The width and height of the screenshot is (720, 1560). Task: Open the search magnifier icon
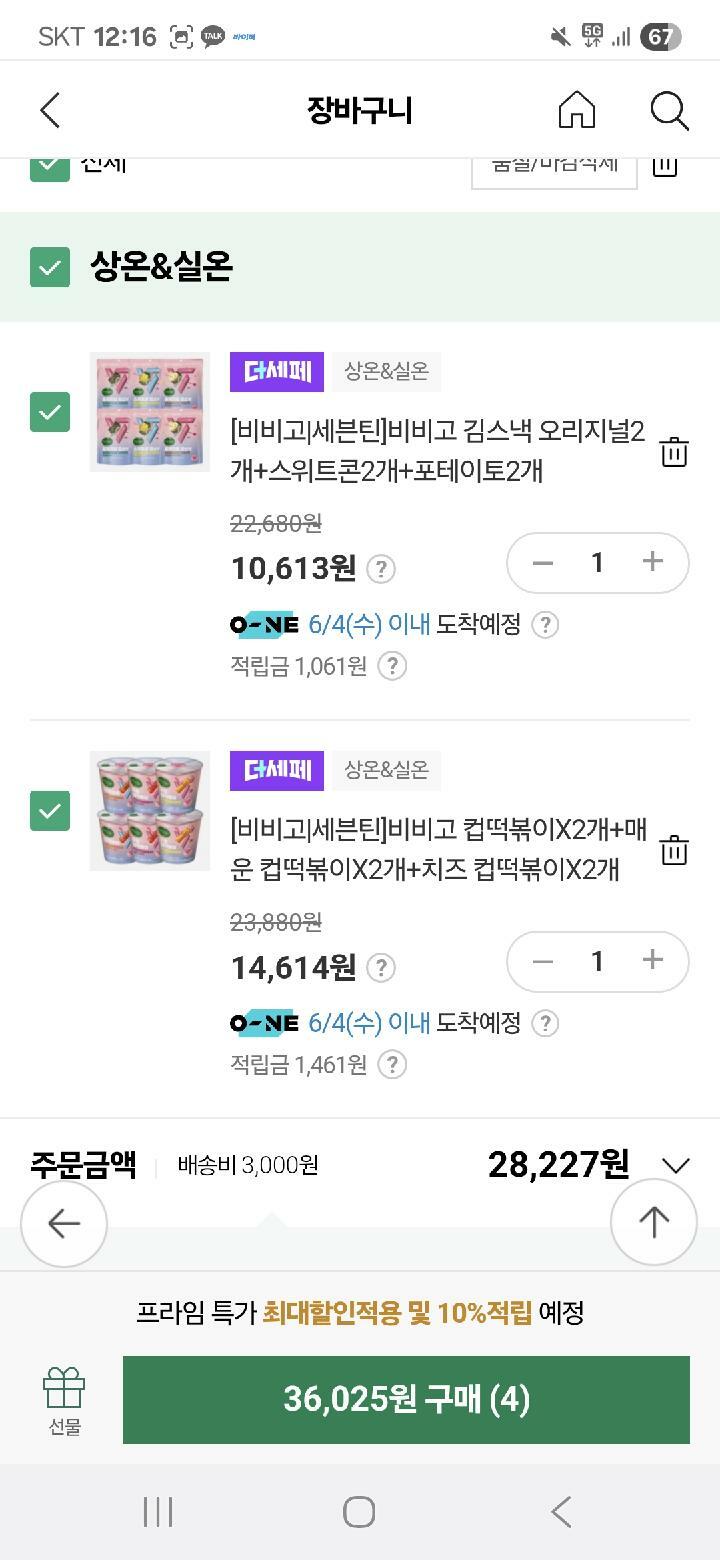point(669,111)
